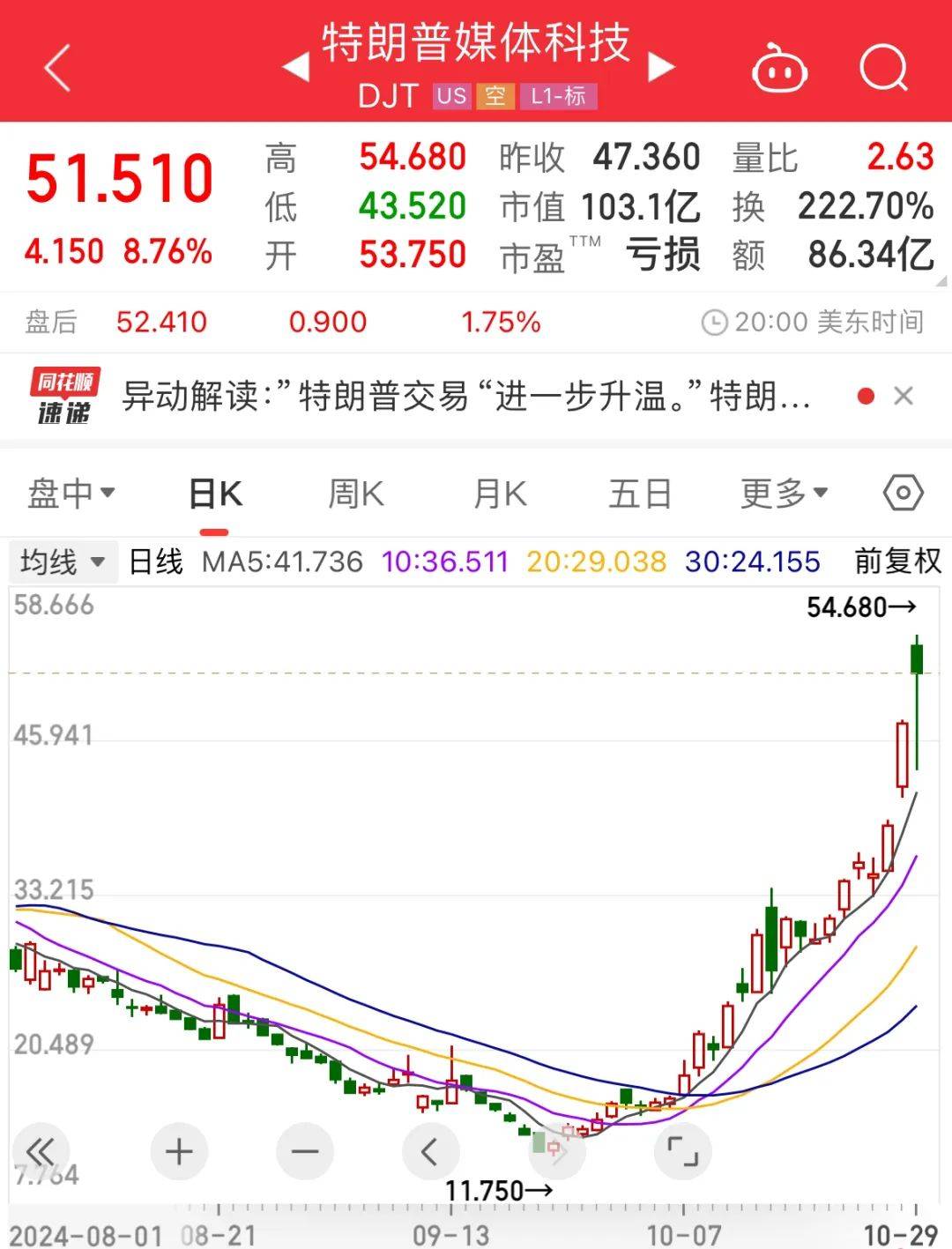Pan chart left with single chevron button

(x=430, y=1151)
